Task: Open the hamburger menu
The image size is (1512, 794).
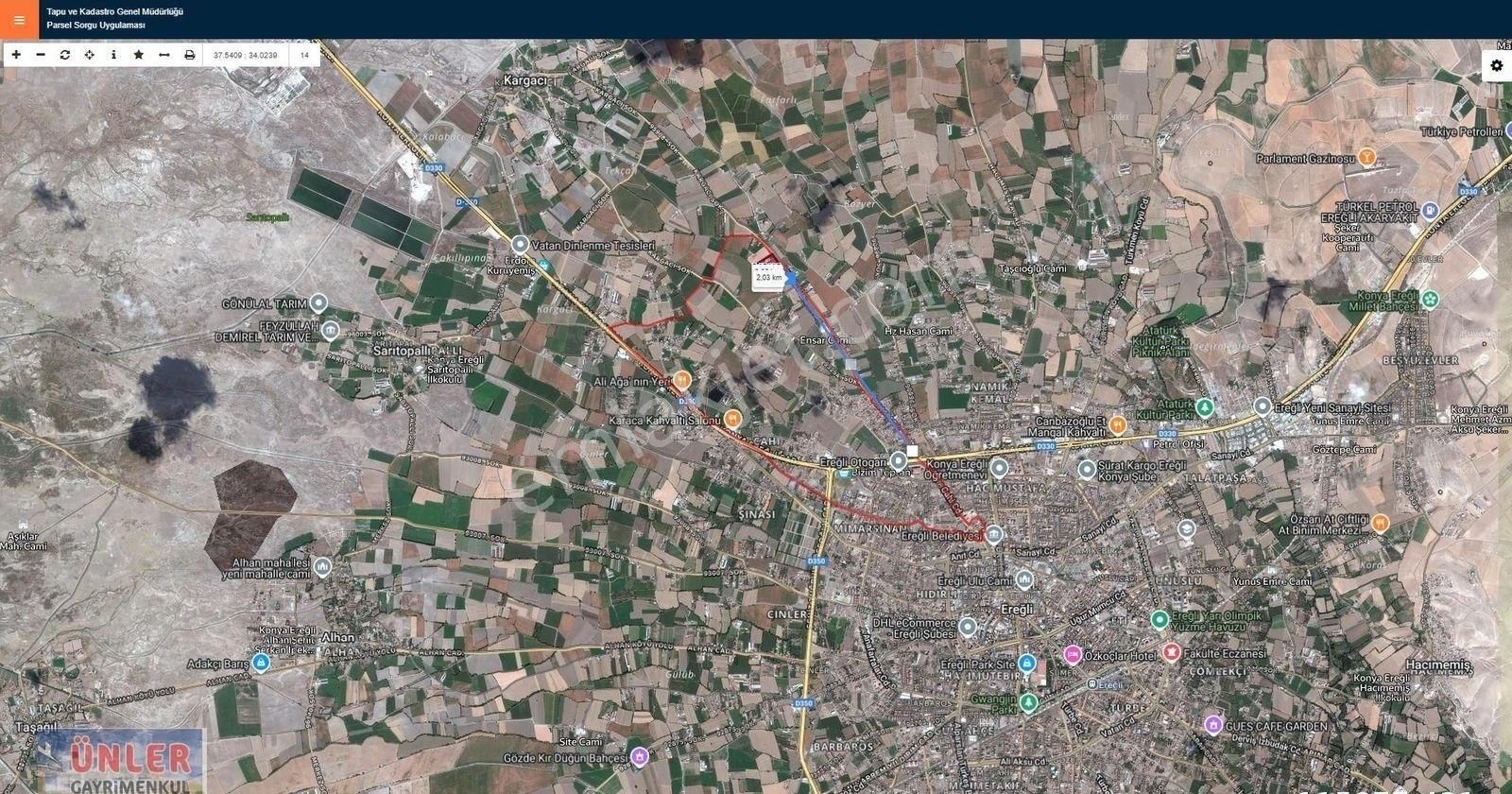Action: click(19, 19)
